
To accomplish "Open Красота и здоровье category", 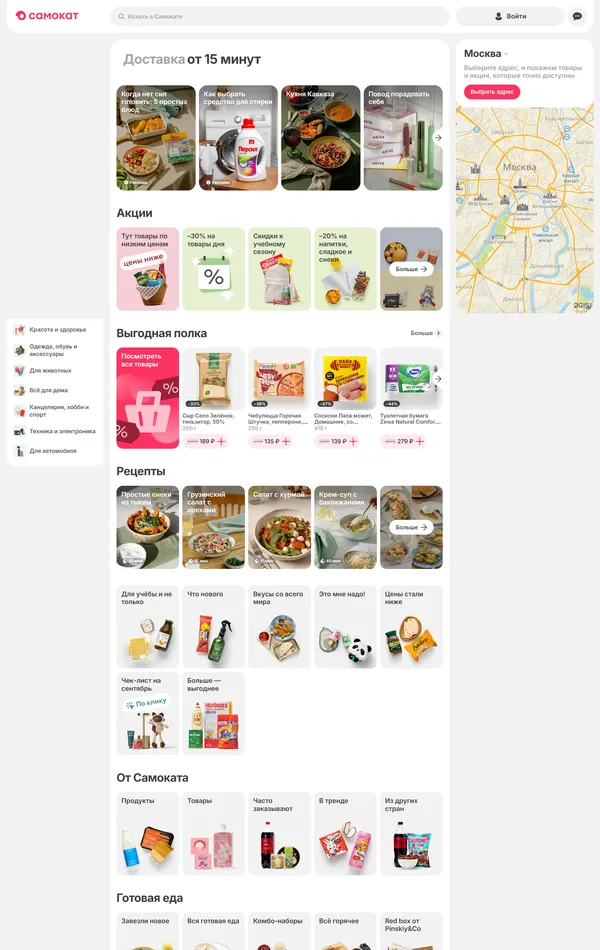I will point(57,330).
